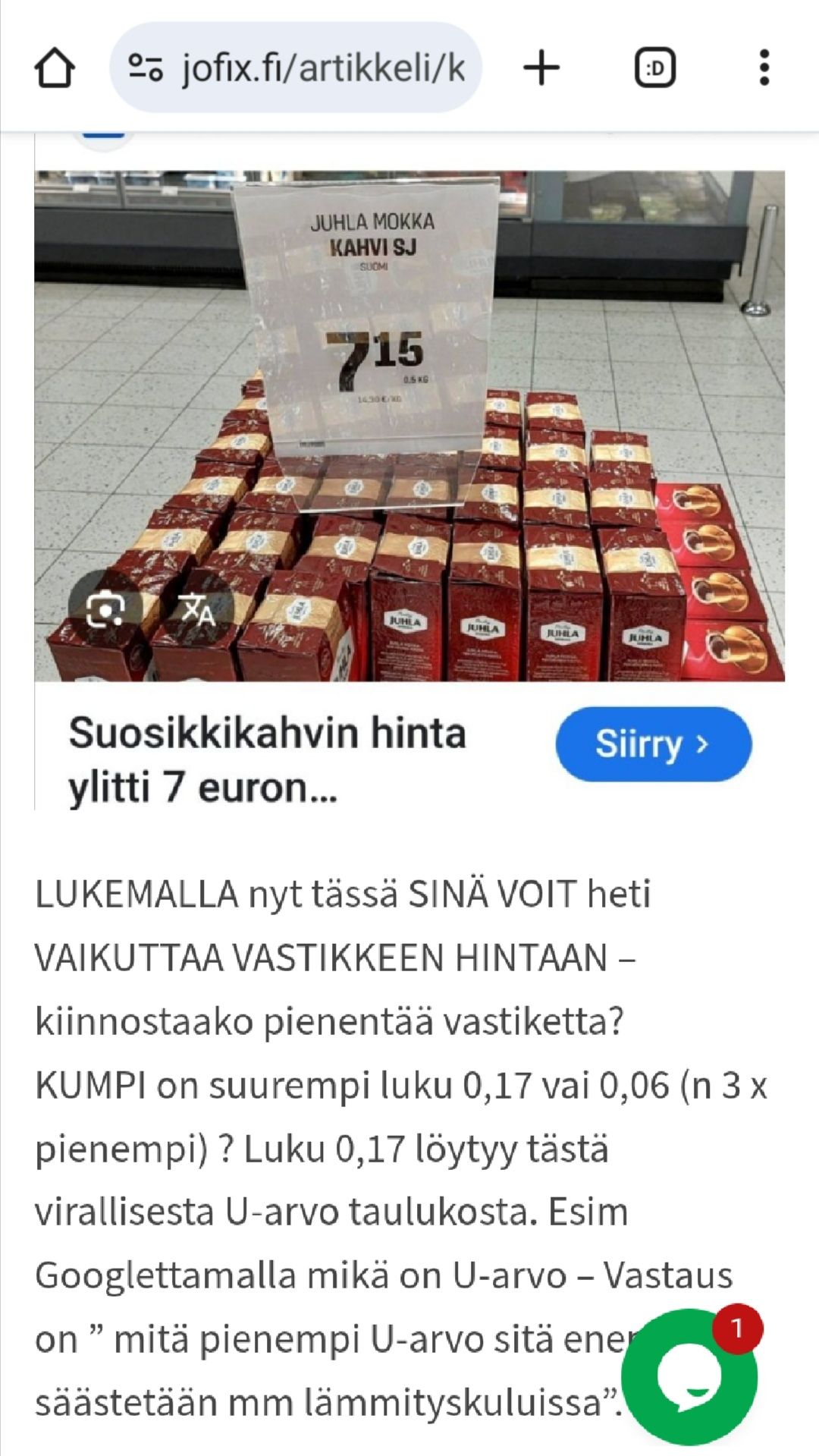Open a new browser tab
This screenshot has width=819, height=1456.
(541, 69)
